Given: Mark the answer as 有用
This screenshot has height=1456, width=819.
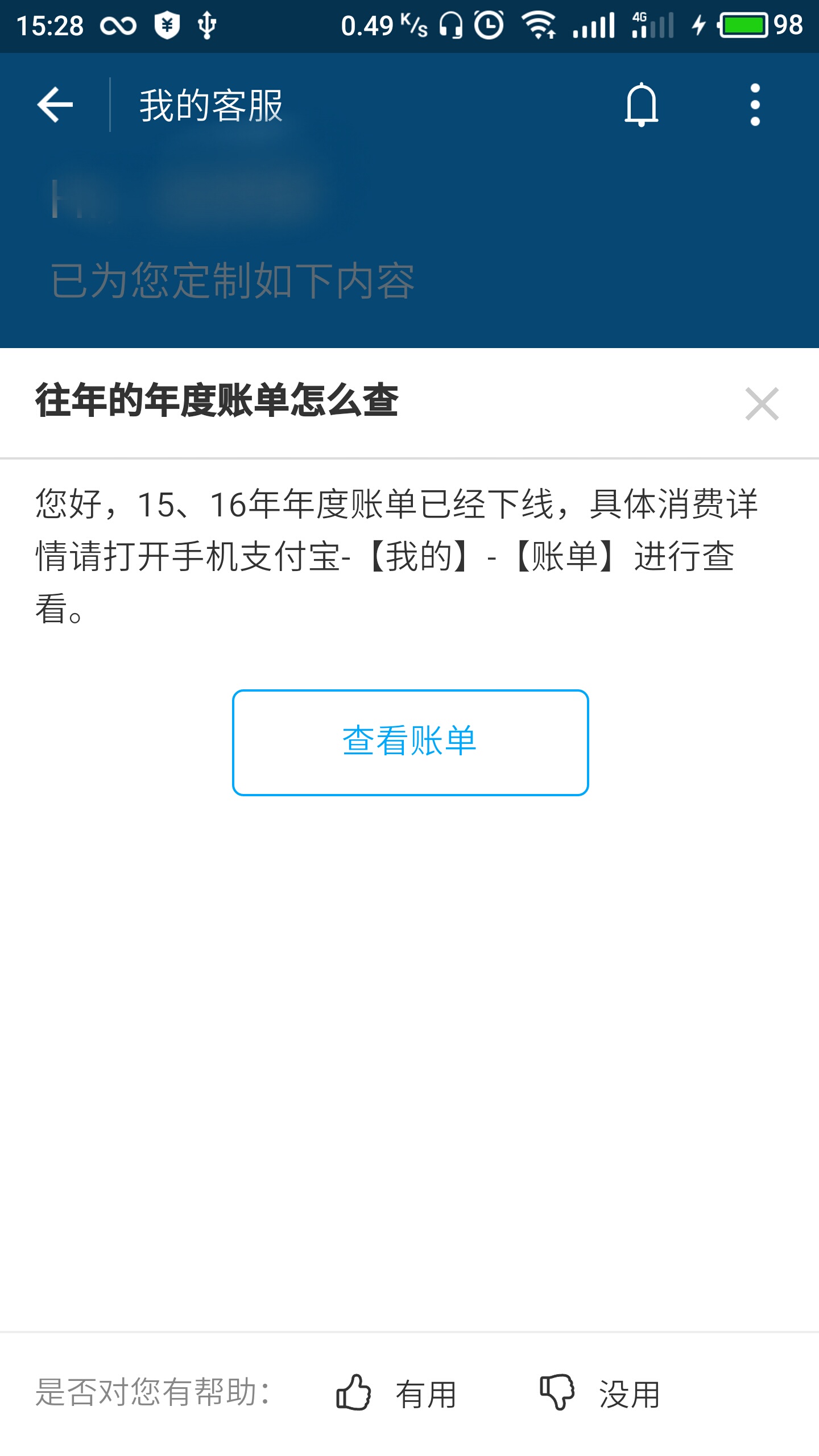Looking at the screenshot, I should pos(397,1393).
